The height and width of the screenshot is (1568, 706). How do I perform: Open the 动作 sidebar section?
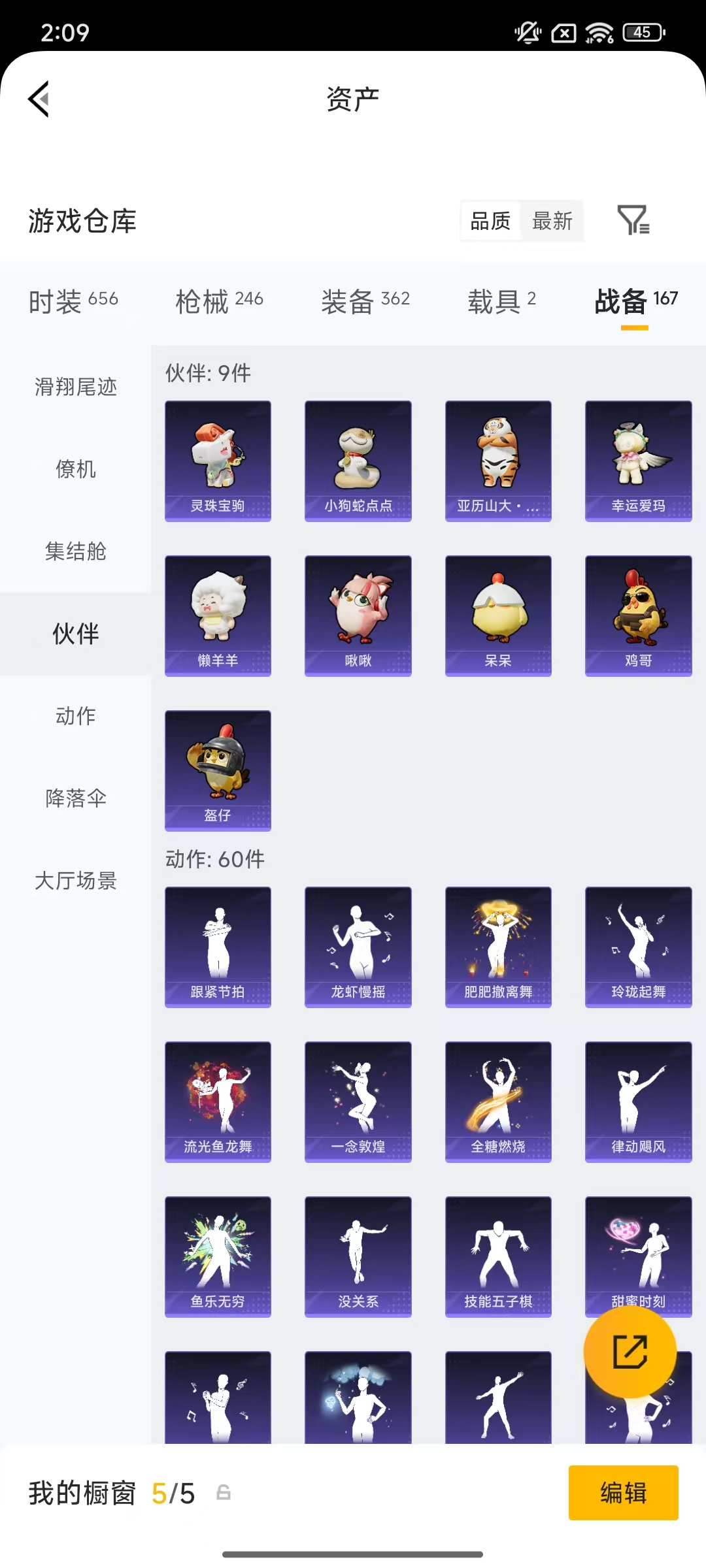pyautogui.click(x=73, y=716)
